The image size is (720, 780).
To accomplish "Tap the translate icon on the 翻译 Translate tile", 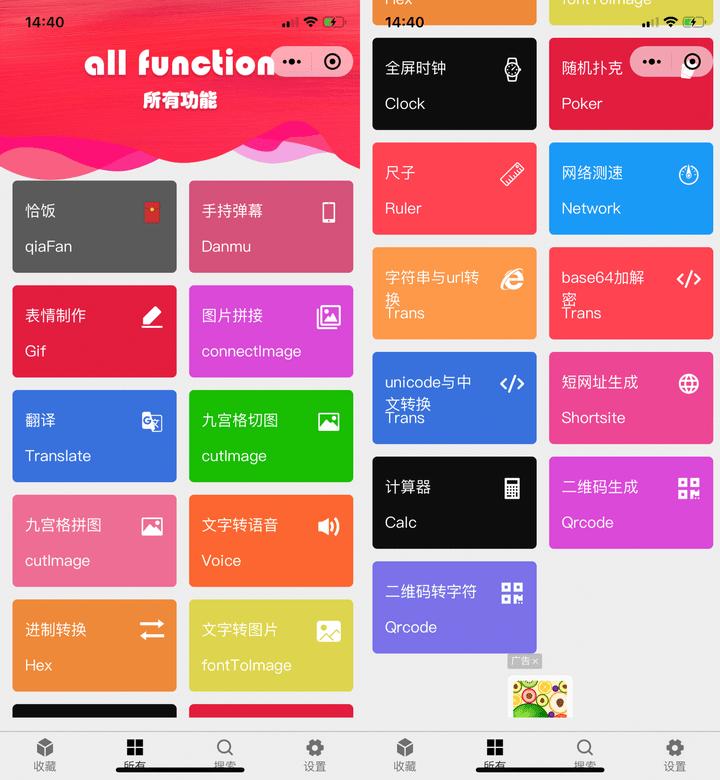I will click(151, 421).
